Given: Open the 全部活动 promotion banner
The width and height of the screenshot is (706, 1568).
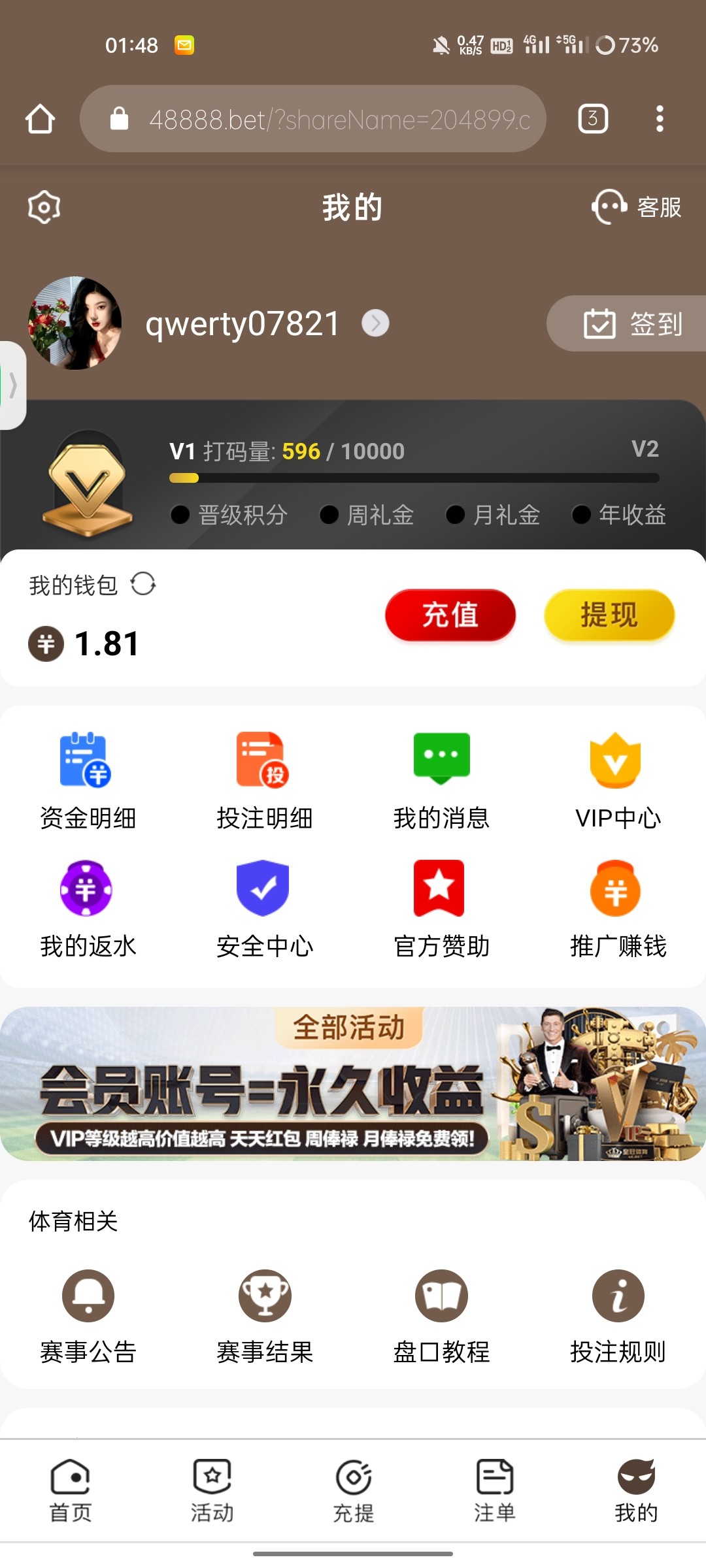Looking at the screenshot, I should coord(353,1085).
